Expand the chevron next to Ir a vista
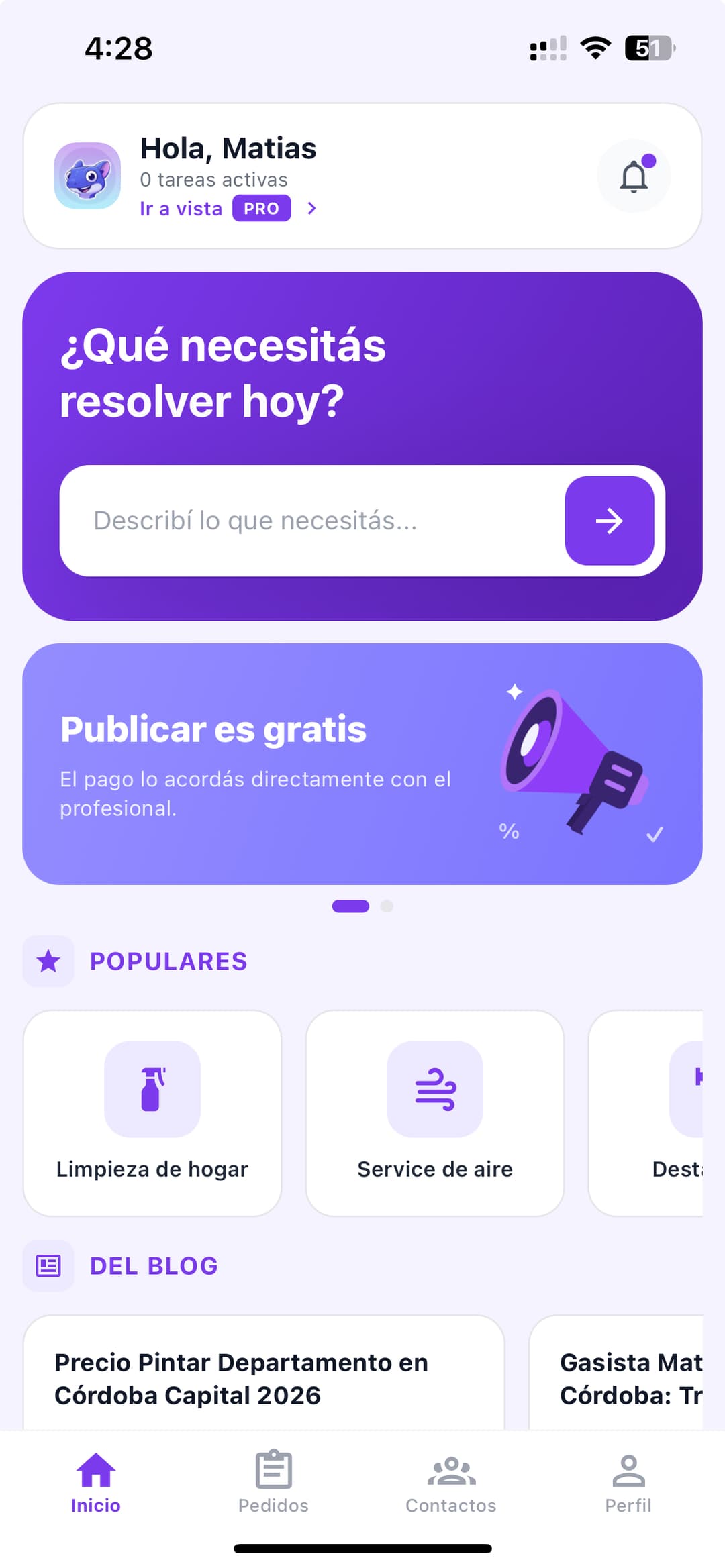 click(x=312, y=209)
